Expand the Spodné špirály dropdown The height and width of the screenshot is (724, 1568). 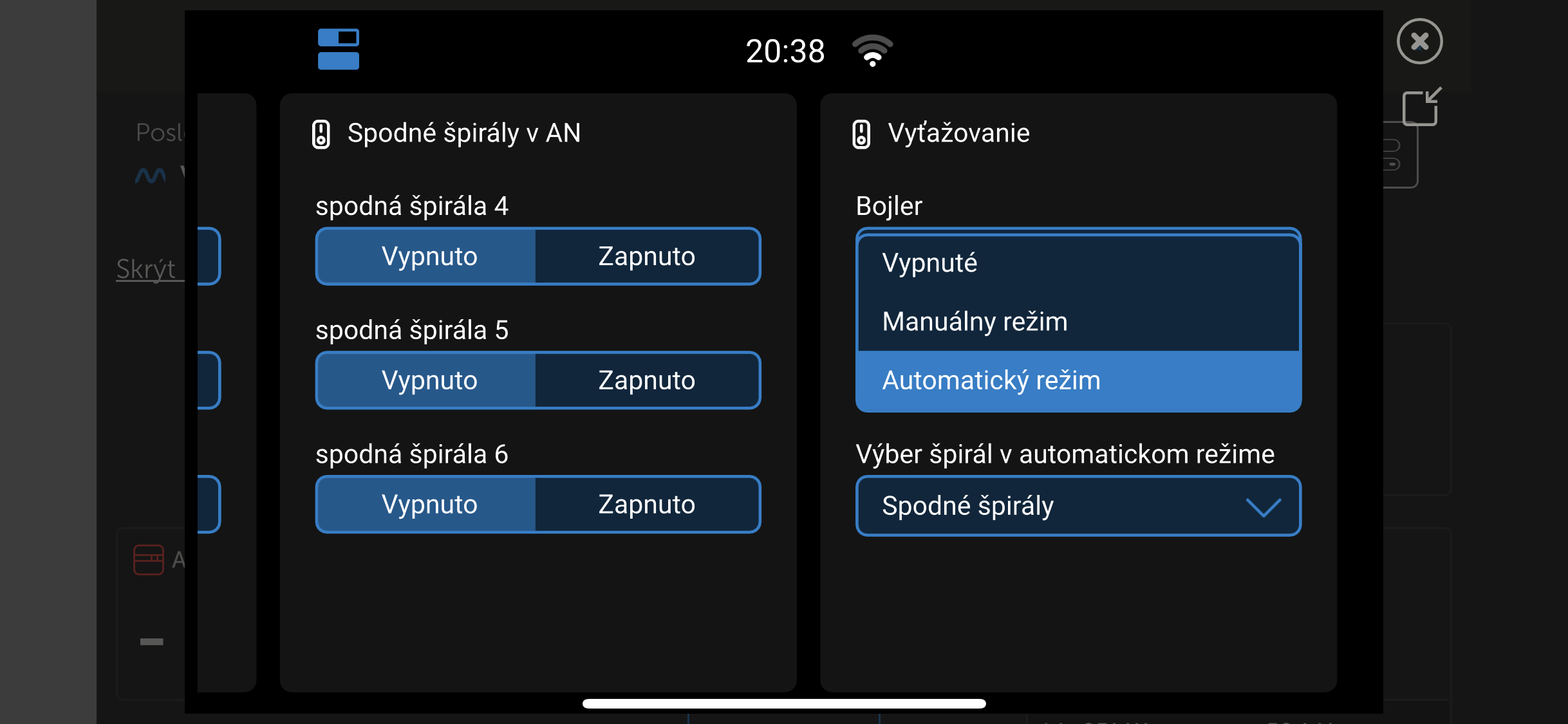point(1078,506)
